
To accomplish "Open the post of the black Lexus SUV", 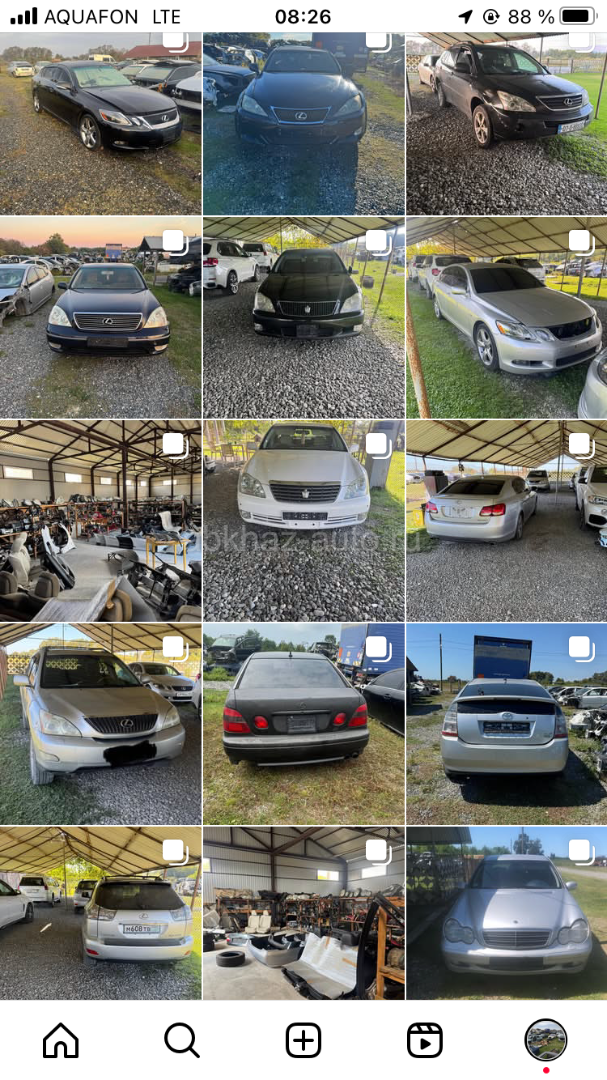I will pyautogui.click(x=506, y=123).
